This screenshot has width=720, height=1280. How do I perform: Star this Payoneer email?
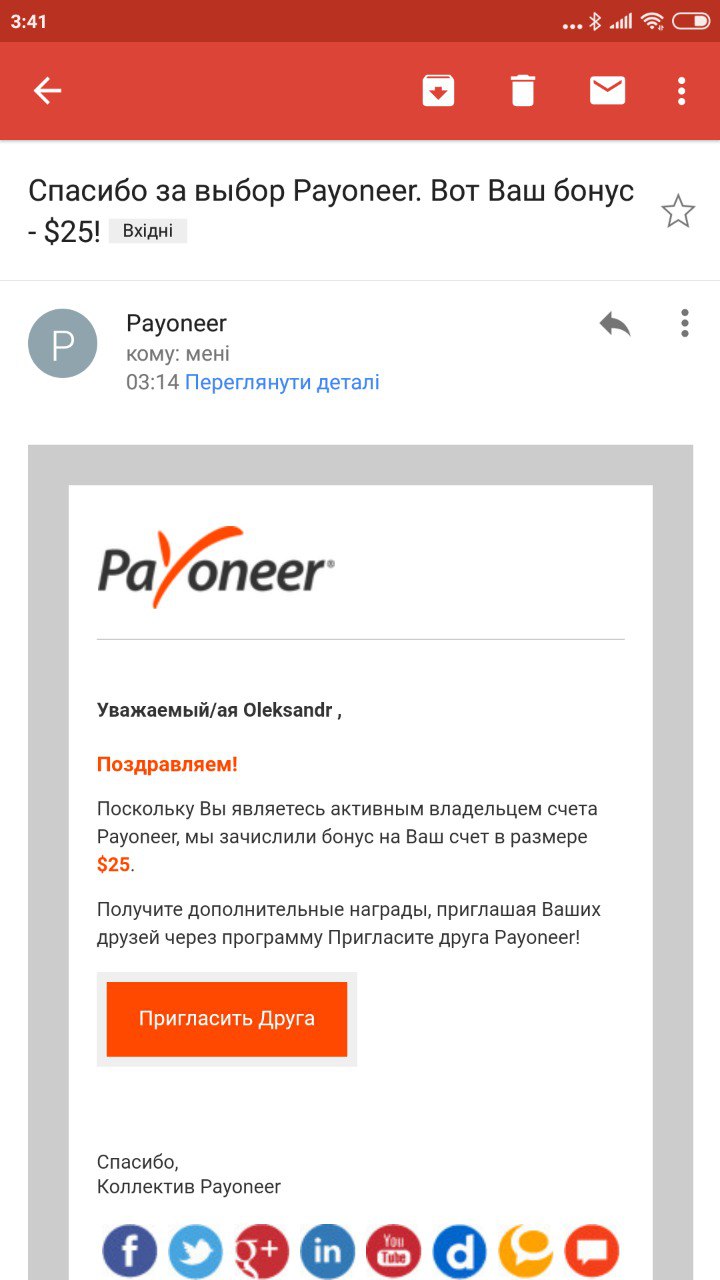tap(678, 211)
